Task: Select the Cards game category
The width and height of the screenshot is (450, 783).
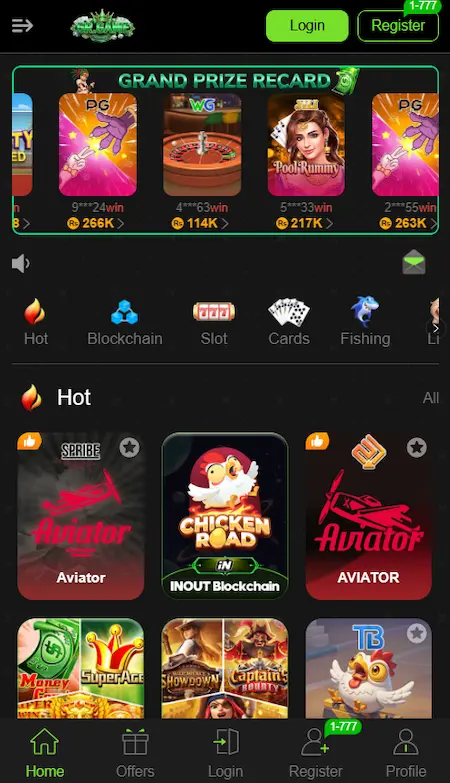Action: (x=289, y=323)
